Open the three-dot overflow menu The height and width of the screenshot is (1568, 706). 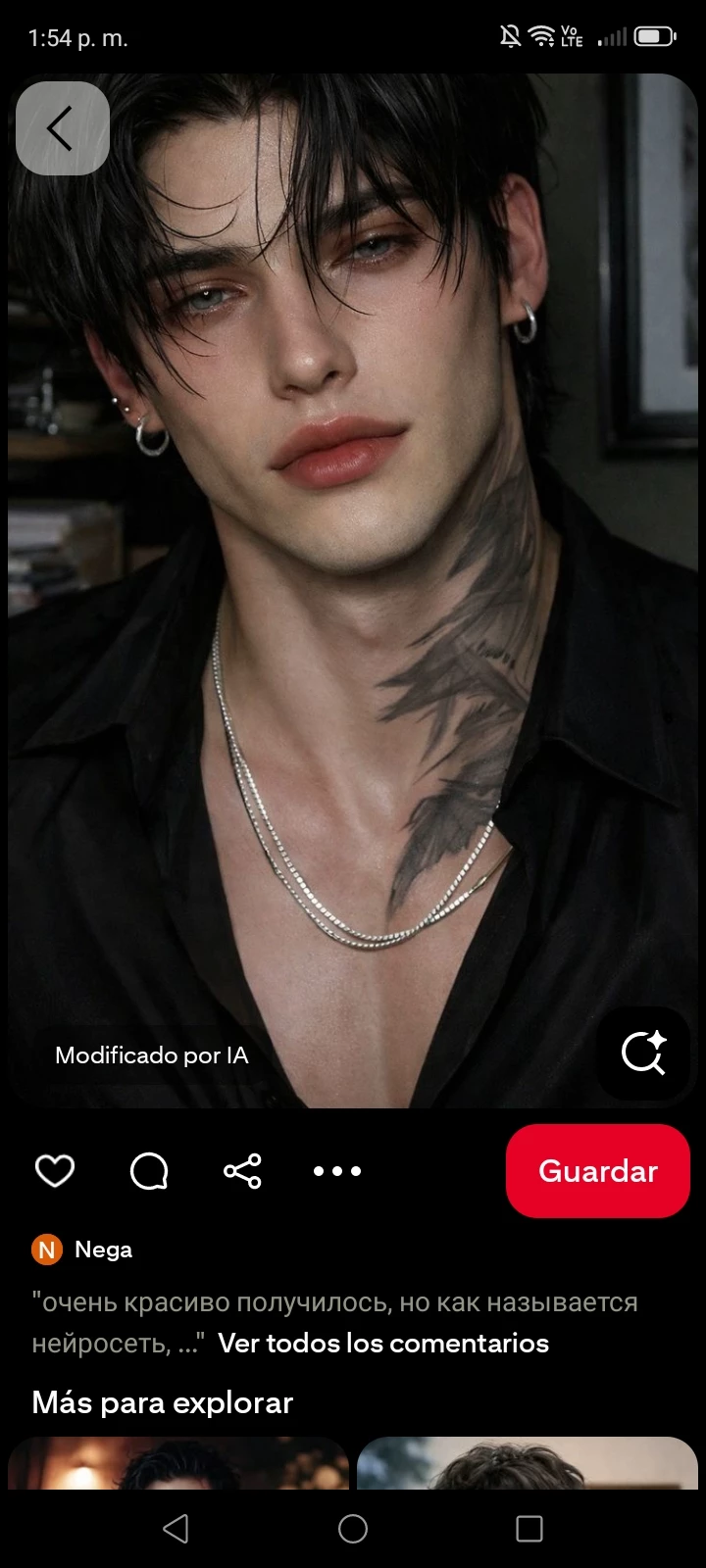click(x=337, y=1170)
